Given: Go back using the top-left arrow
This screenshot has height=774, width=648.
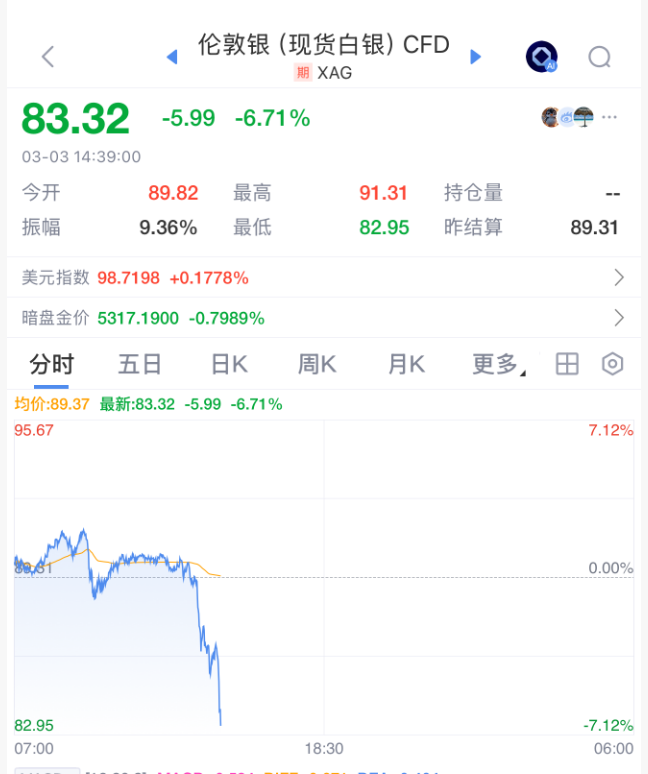Looking at the screenshot, I should 48,57.
